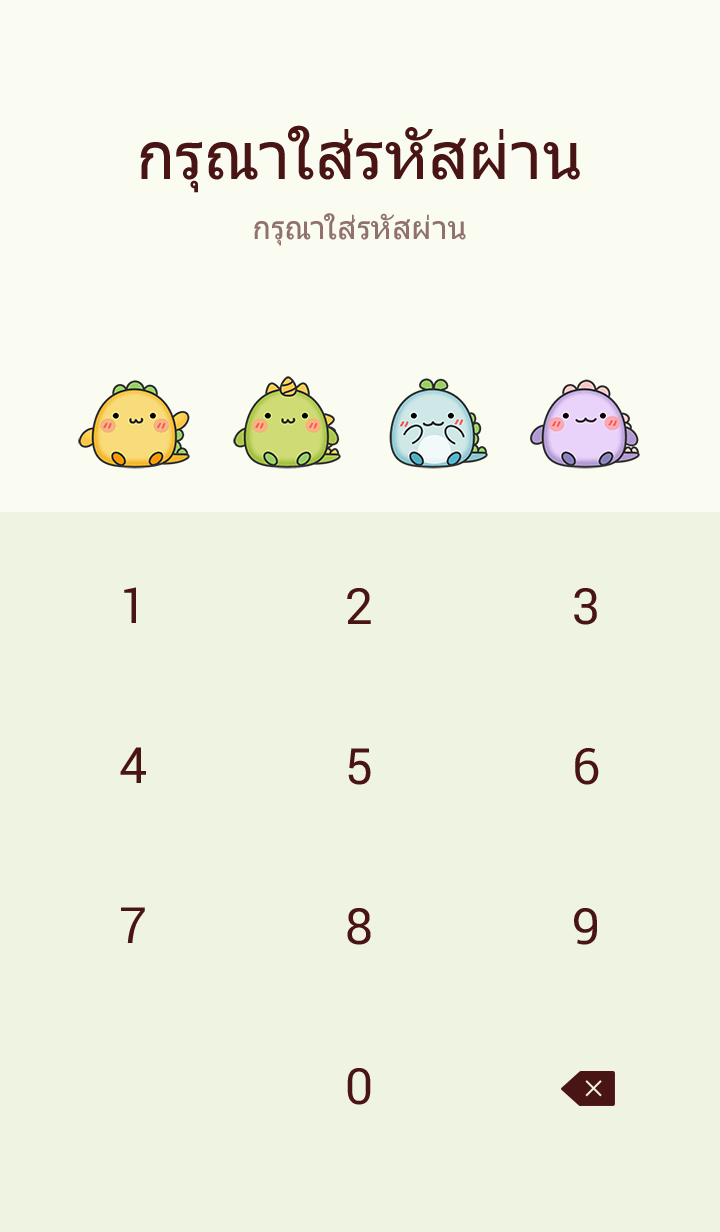Enter digit 7 on the keypad
The height and width of the screenshot is (1232, 720).
pyautogui.click(x=133, y=927)
